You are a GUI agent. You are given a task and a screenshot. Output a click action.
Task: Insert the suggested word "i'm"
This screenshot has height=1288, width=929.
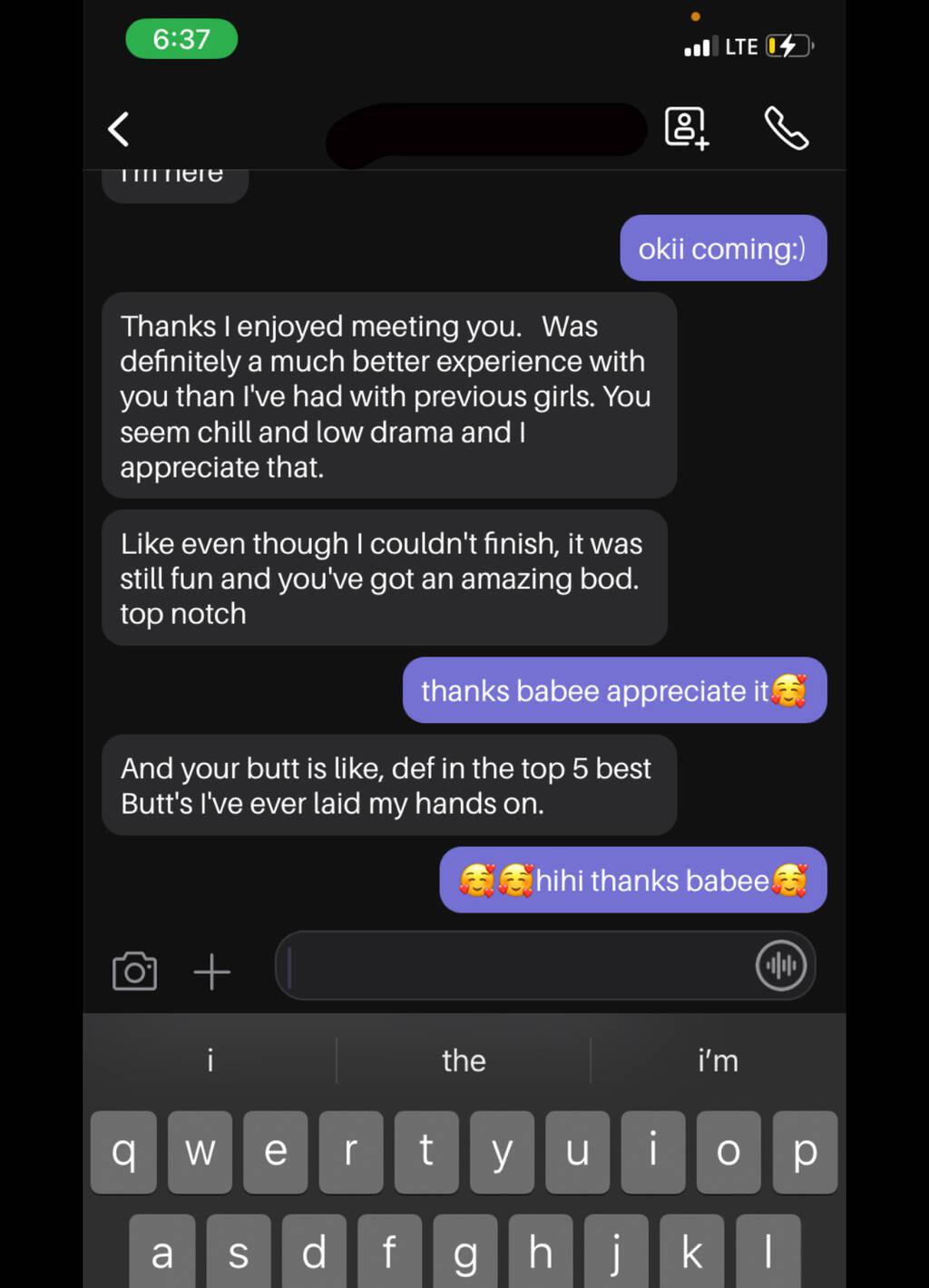pos(718,1060)
